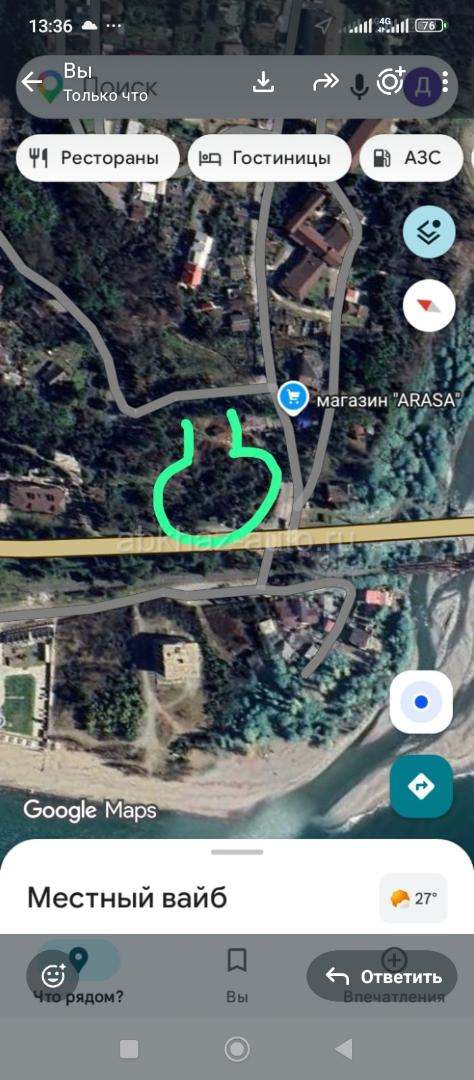Add an emoji reaction to the image
Screen dimensions: 474x1080
(53, 975)
